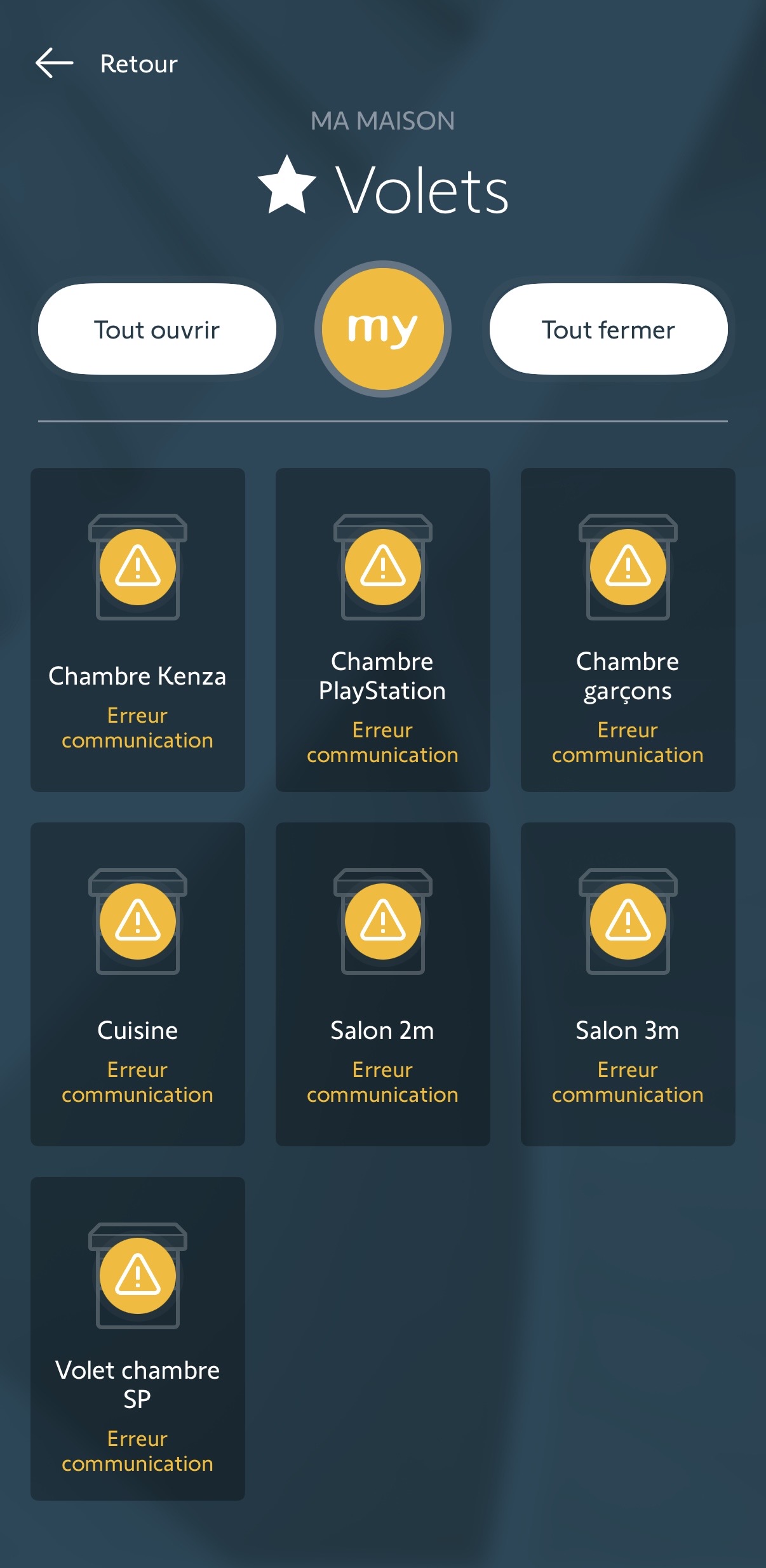Choose the Salon 3m shutter card
The image size is (766, 1568).
[x=628, y=984]
